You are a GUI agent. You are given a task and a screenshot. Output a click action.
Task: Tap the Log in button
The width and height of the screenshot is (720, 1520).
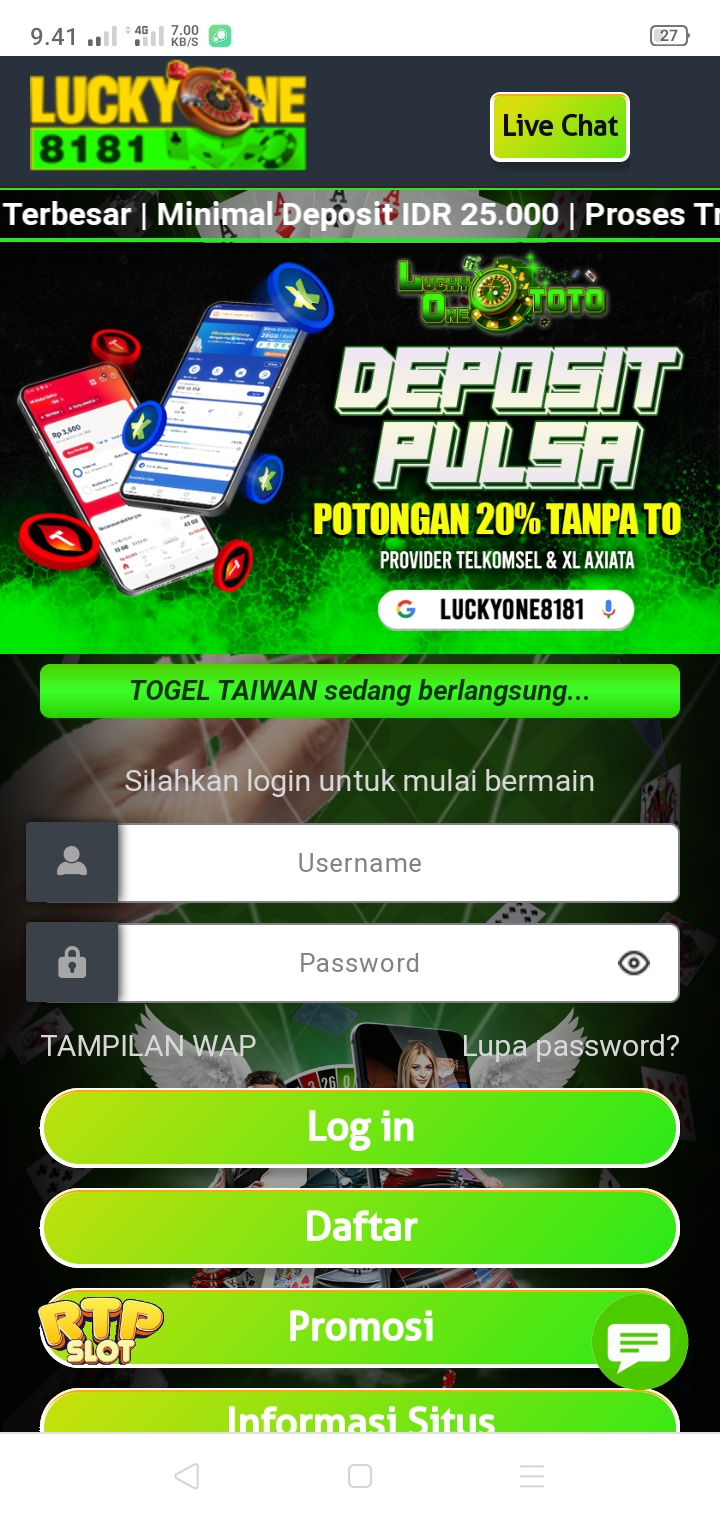[x=360, y=1128]
